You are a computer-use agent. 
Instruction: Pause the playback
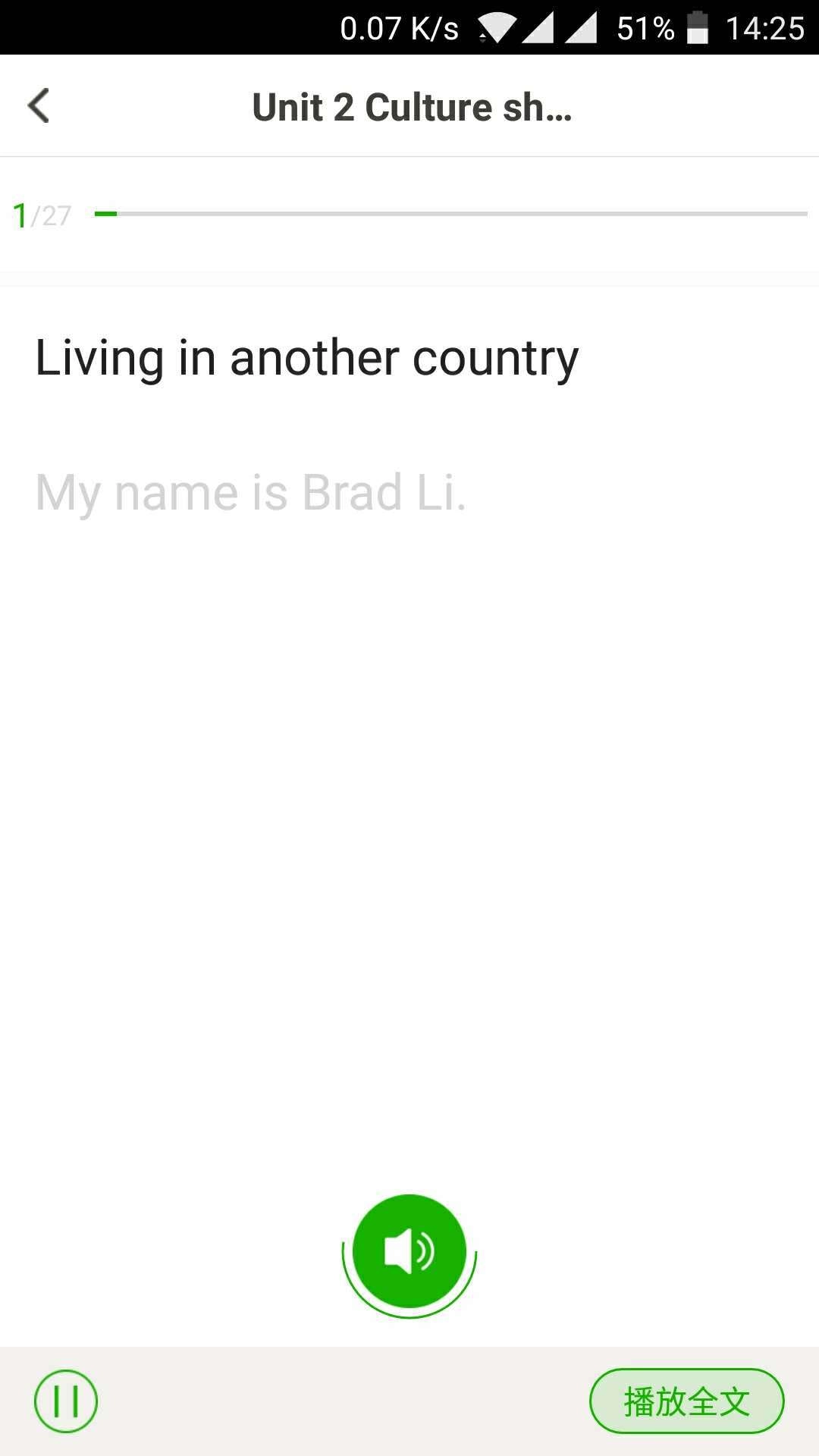click(66, 1401)
